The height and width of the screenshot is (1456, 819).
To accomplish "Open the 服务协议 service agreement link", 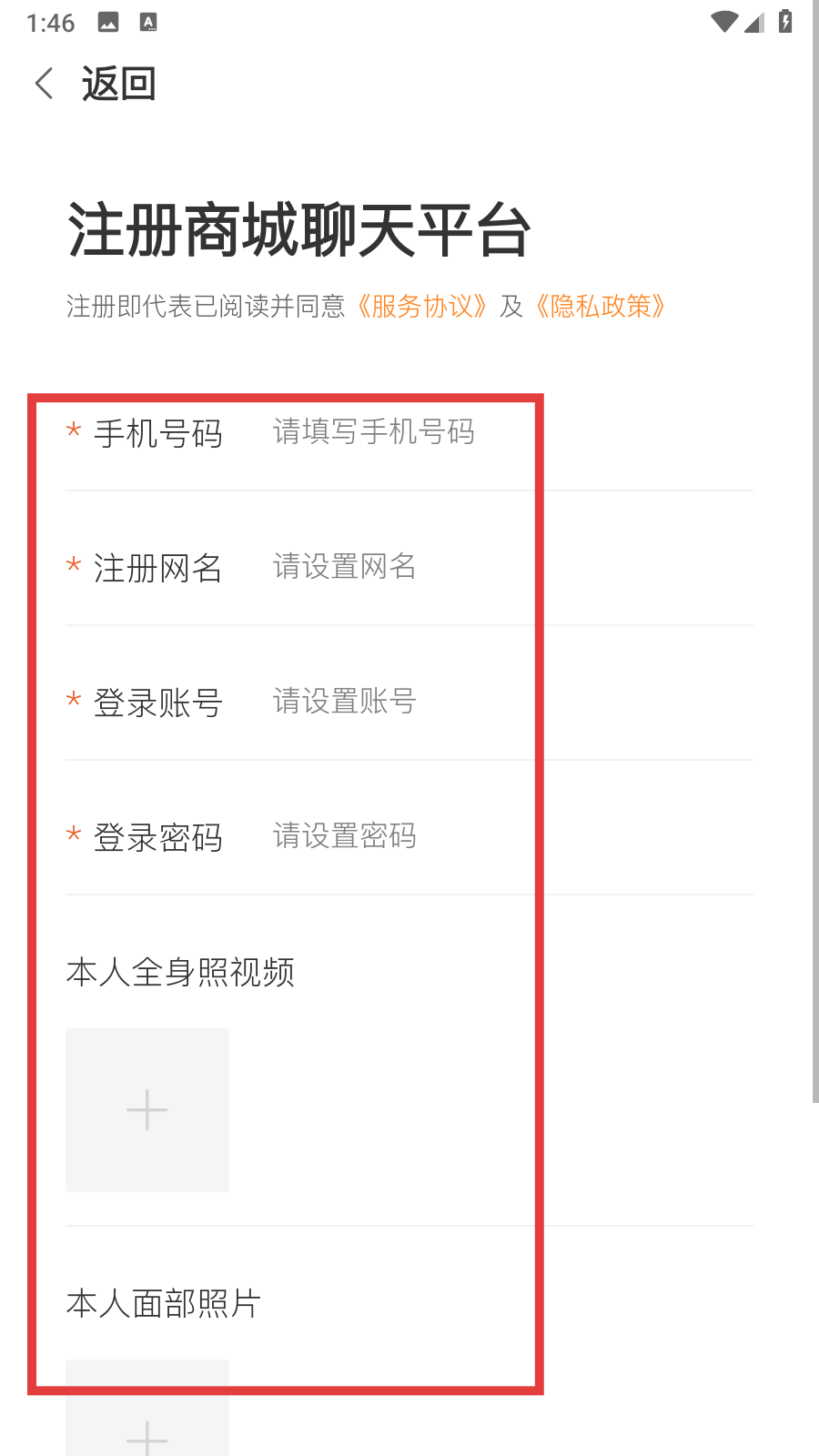I will (421, 307).
